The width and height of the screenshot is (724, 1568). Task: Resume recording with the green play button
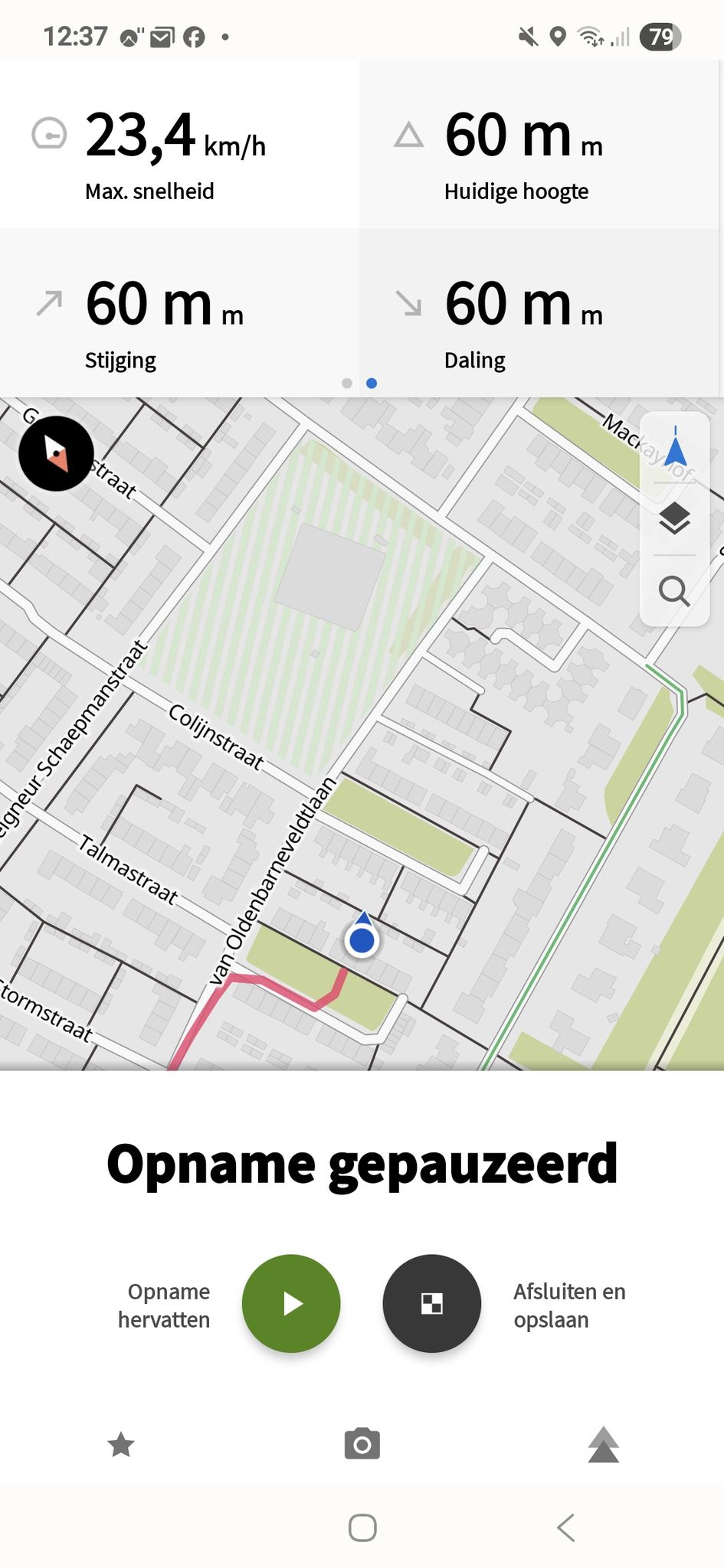click(x=291, y=1303)
